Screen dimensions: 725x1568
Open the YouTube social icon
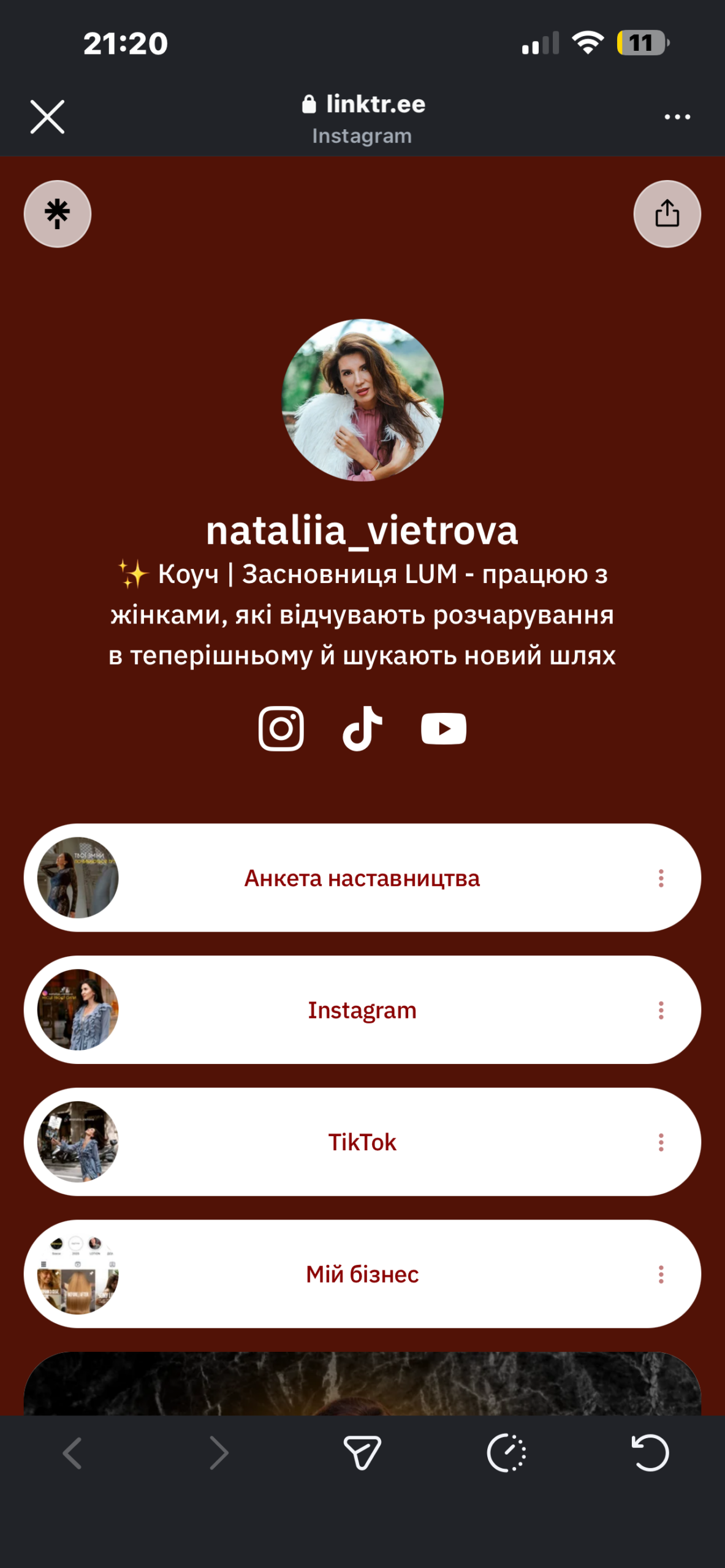(444, 728)
